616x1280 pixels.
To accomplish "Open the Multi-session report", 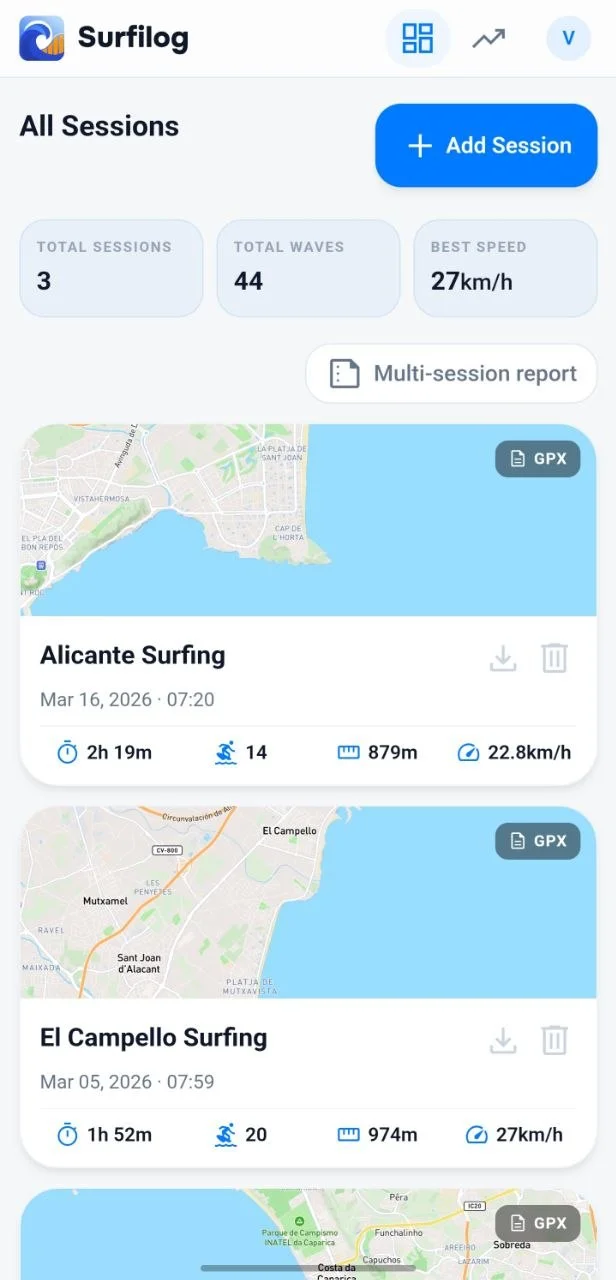I will tap(451, 374).
